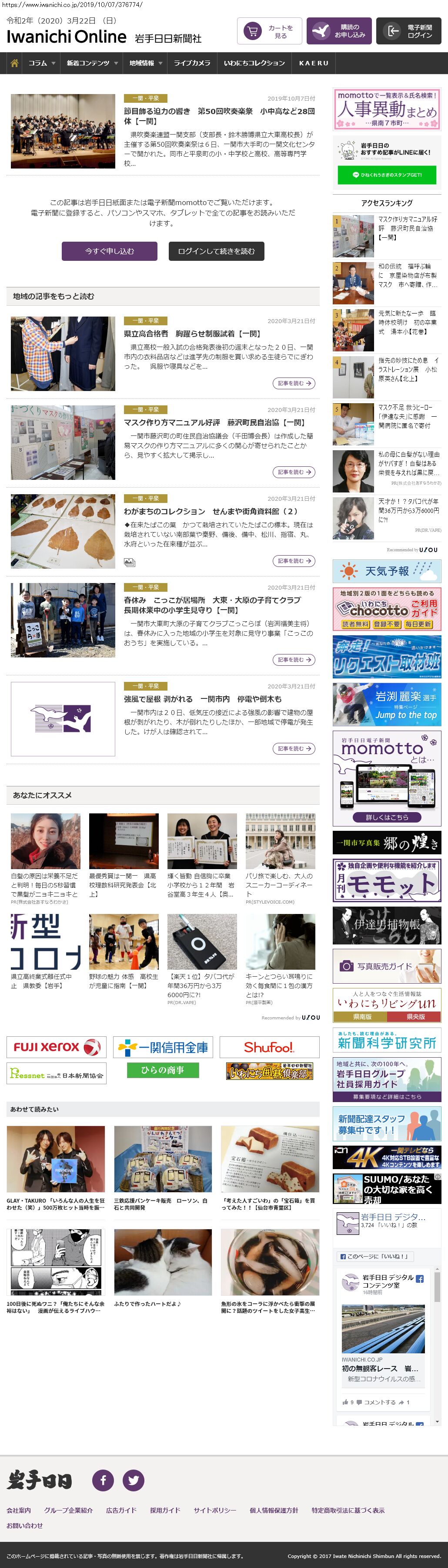Screen dimensions: 448x1568
Task: Select ログインして続きを読む button
Action: pyautogui.click(x=216, y=251)
